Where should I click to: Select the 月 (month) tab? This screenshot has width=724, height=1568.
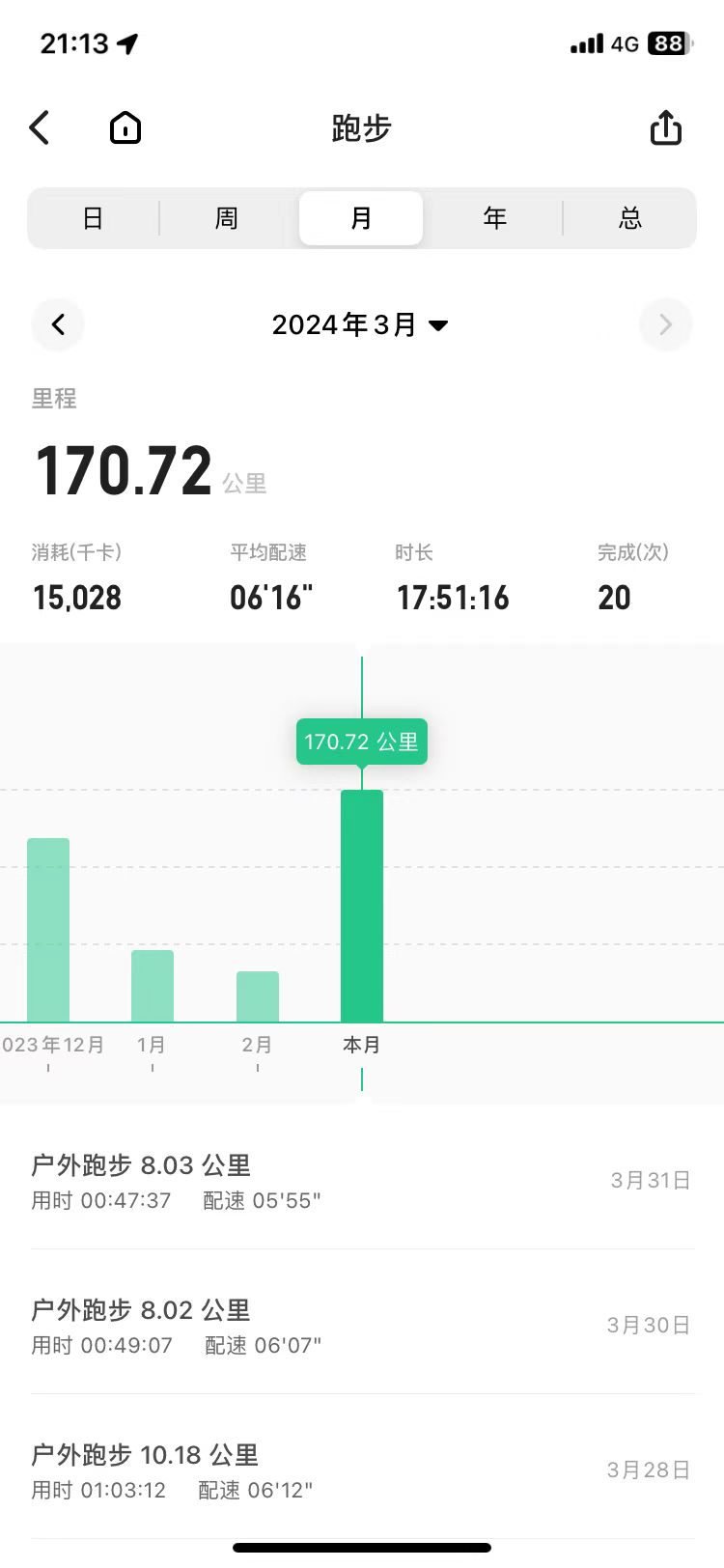(361, 218)
